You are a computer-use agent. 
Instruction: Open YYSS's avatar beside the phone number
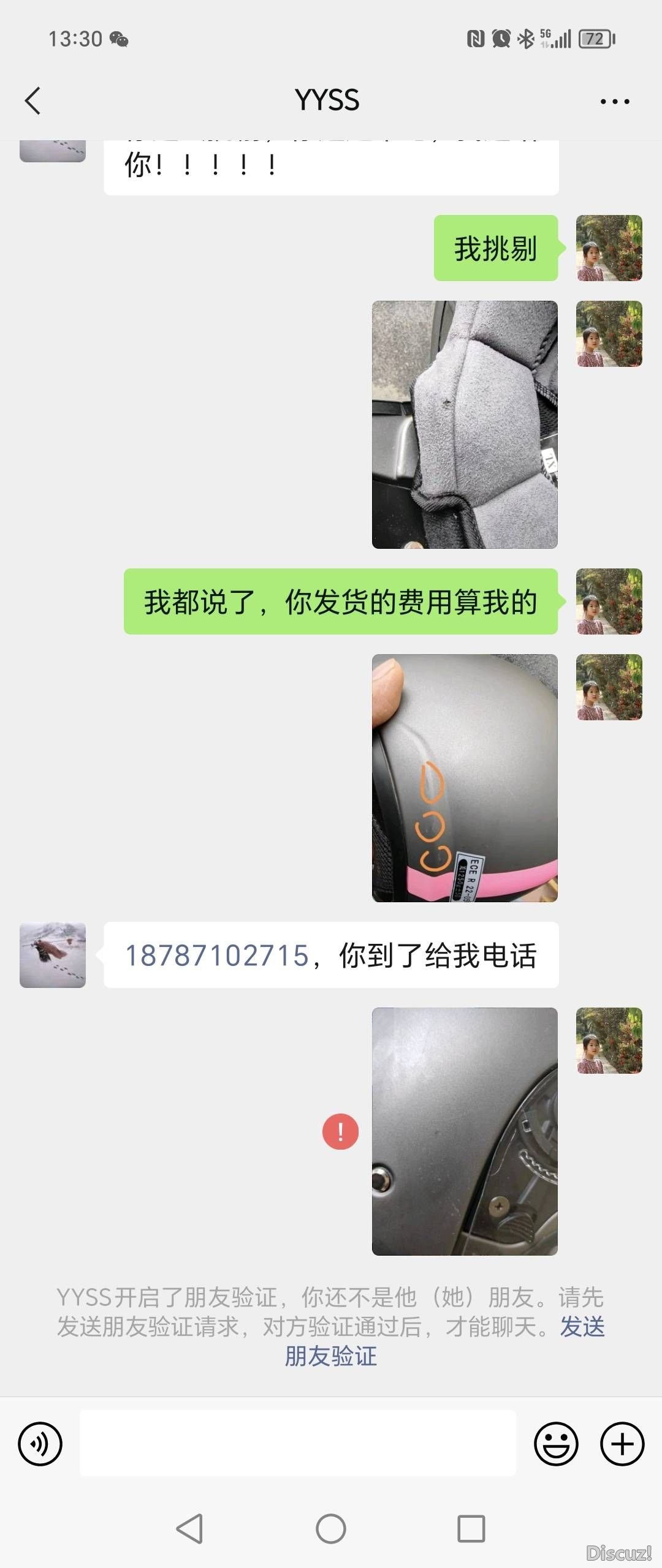click(53, 955)
